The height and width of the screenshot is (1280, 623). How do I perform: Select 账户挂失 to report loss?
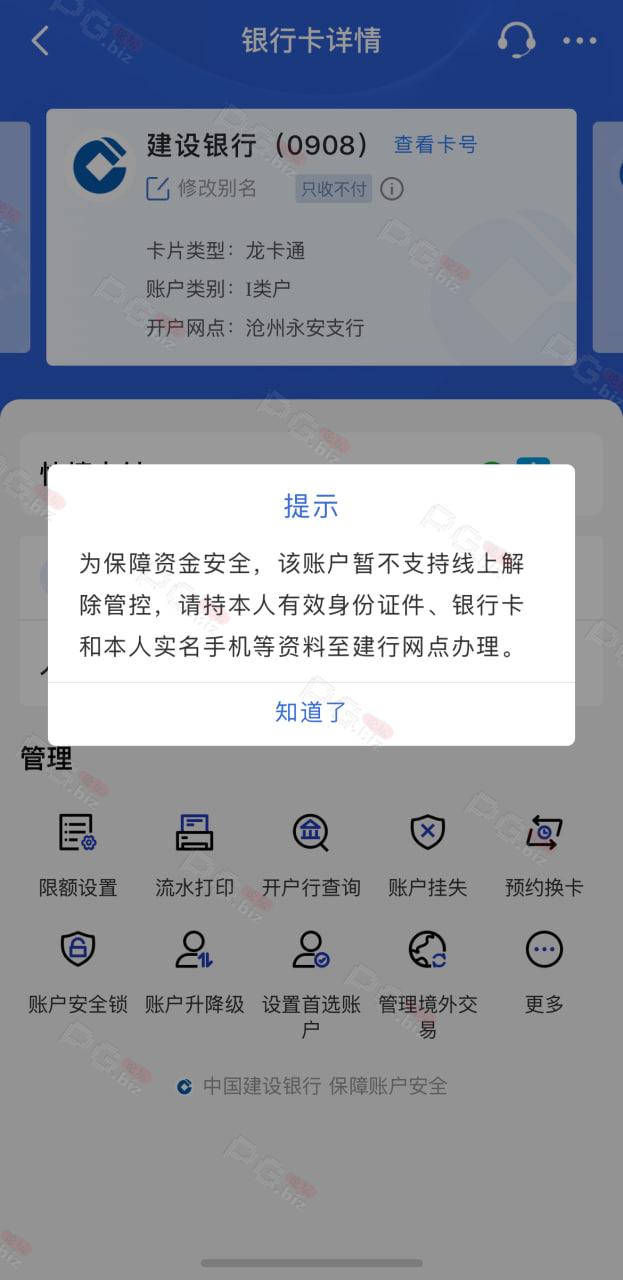pyautogui.click(x=427, y=855)
